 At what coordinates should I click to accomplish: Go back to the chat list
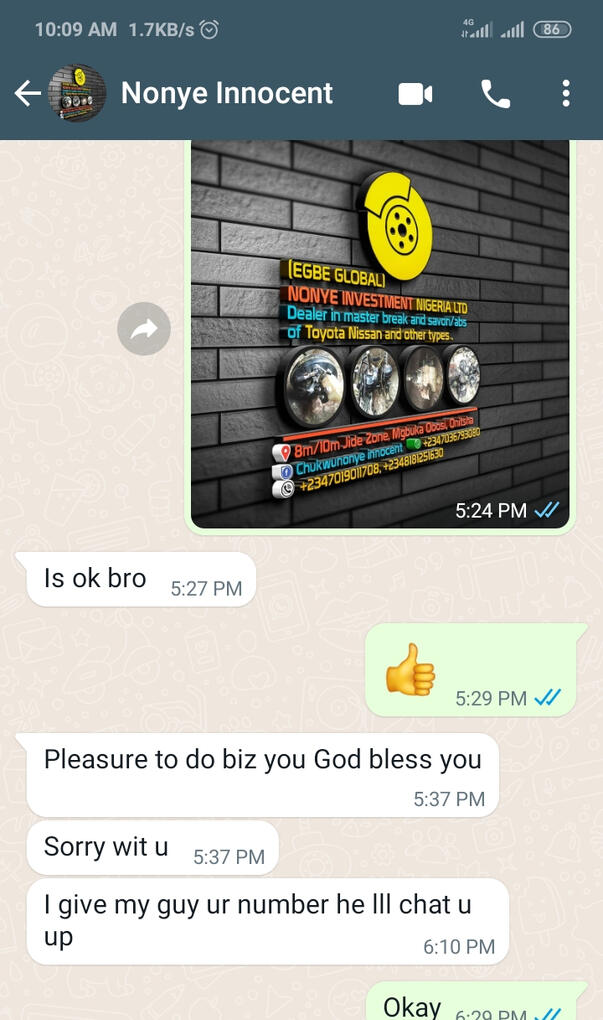click(27, 94)
